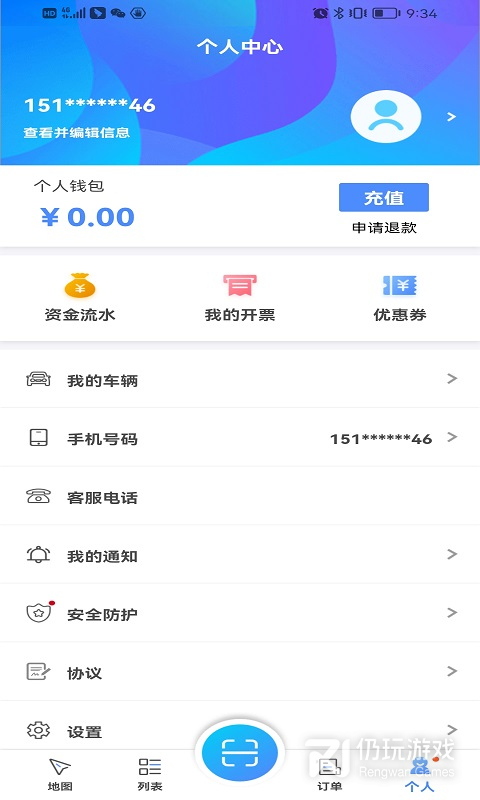Open profile avatar to edit information

click(386, 116)
